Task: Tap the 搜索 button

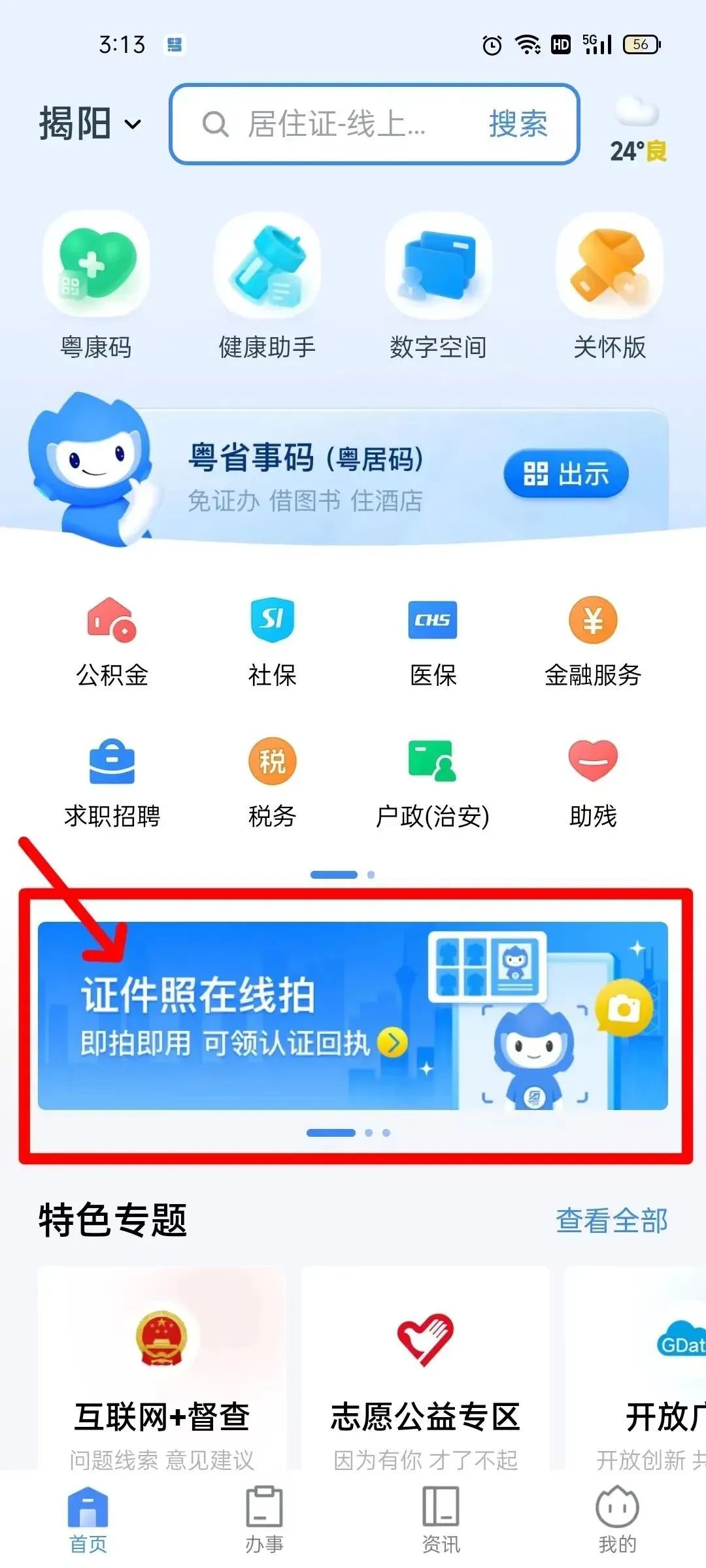Action: 518,123
